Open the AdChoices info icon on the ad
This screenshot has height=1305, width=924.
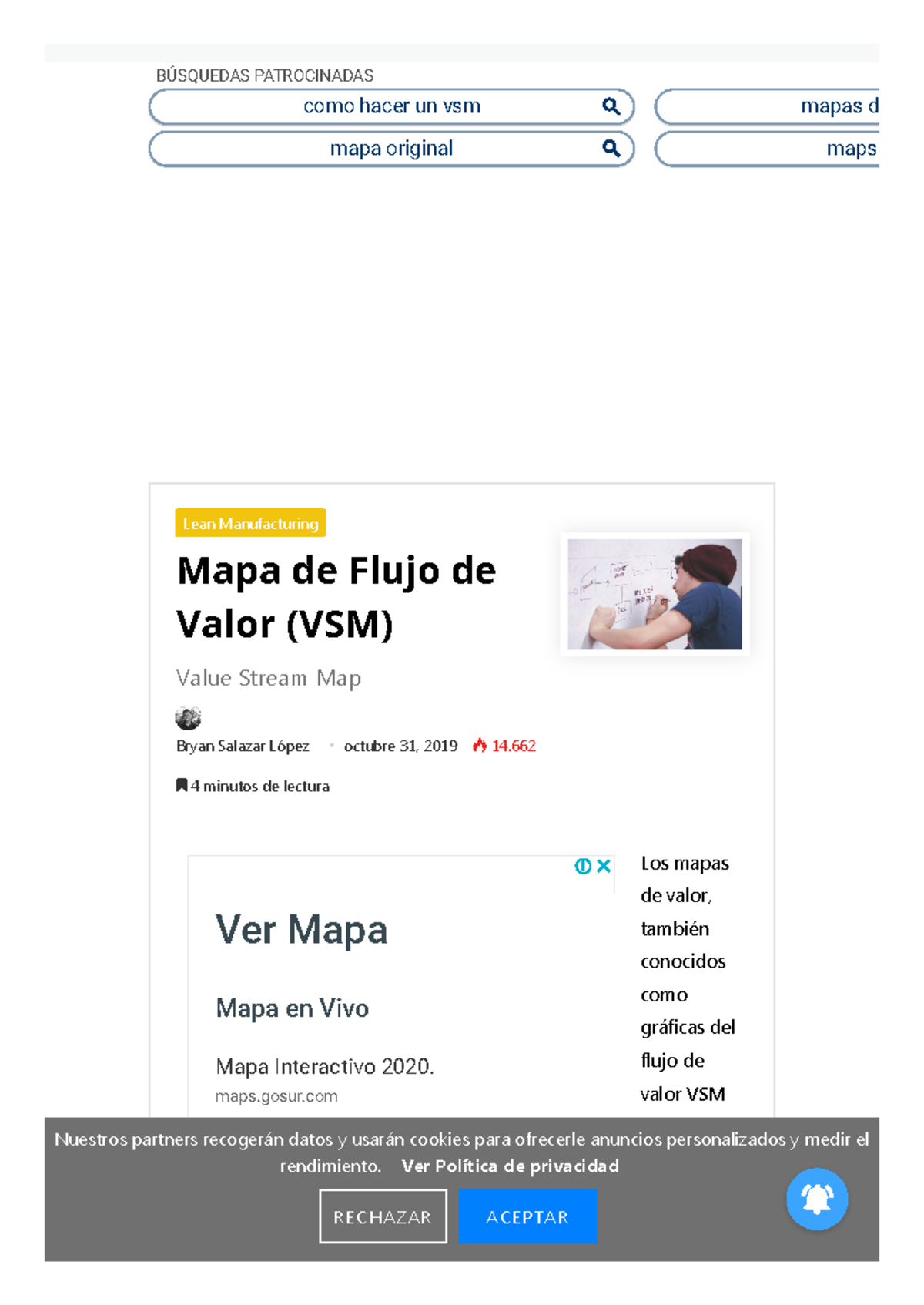tap(583, 866)
